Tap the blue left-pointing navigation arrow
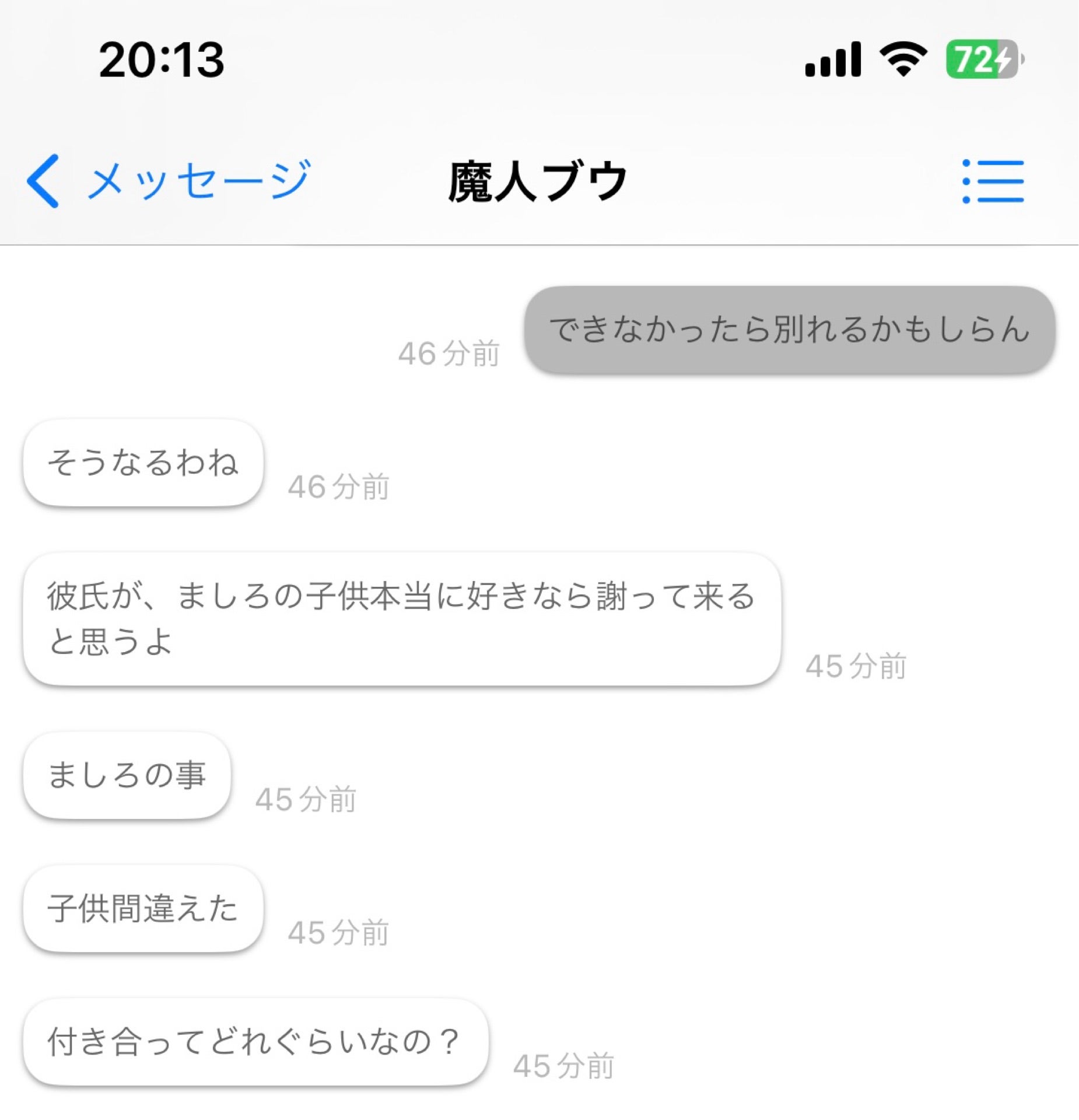Image resolution: width=1079 pixels, height=1120 pixels. click(x=45, y=180)
